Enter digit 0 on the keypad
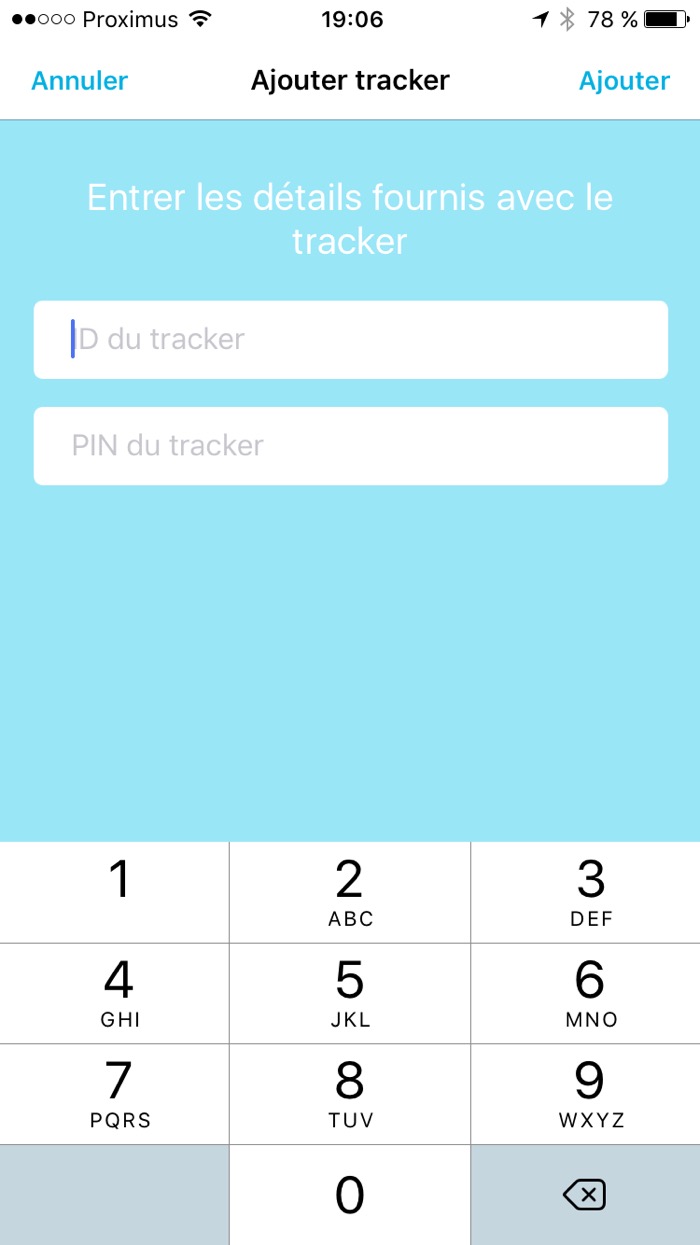The height and width of the screenshot is (1245, 700). (x=350, y=1195)
